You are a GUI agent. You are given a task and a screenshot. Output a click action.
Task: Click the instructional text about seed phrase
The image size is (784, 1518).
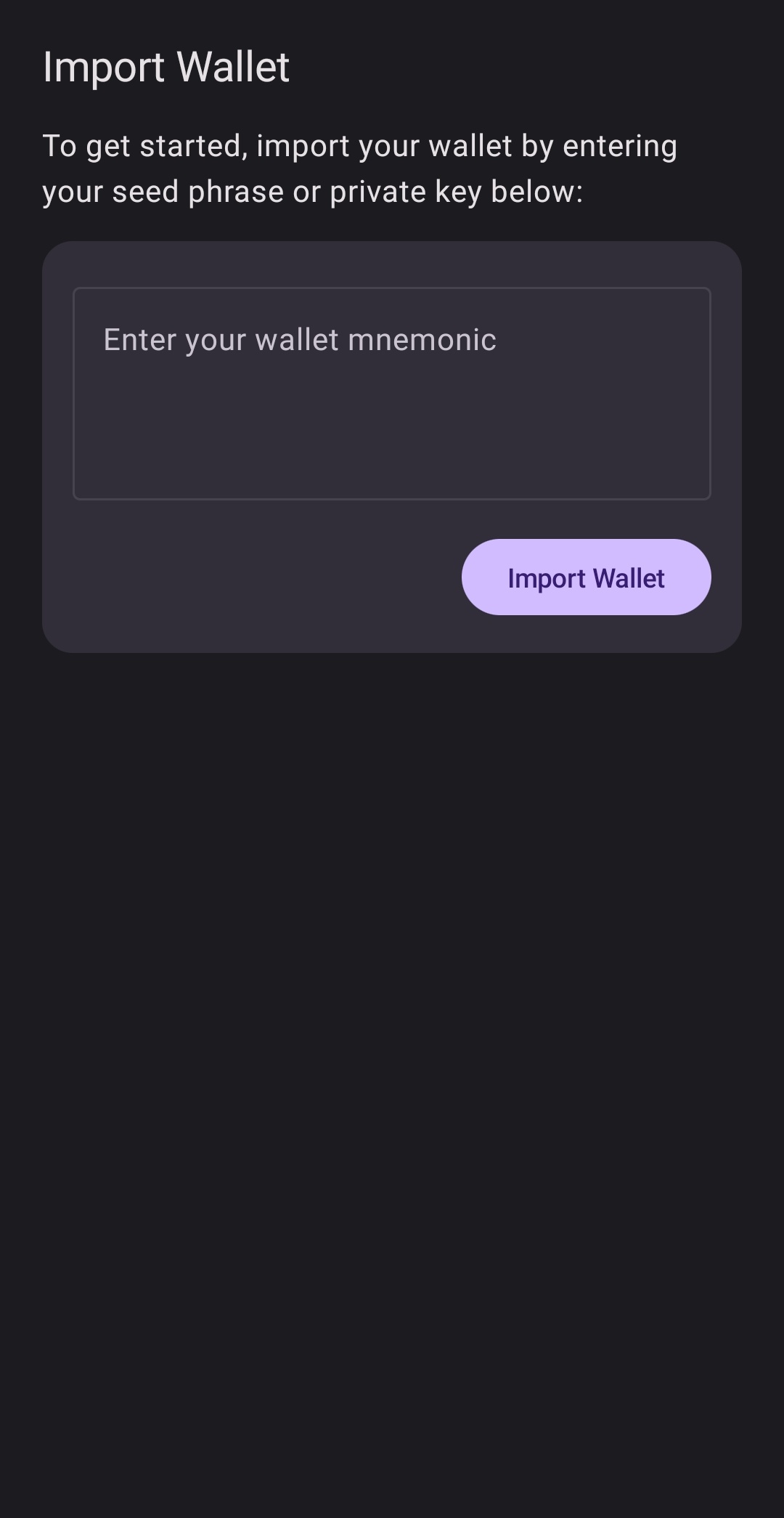tap(361, 167)
